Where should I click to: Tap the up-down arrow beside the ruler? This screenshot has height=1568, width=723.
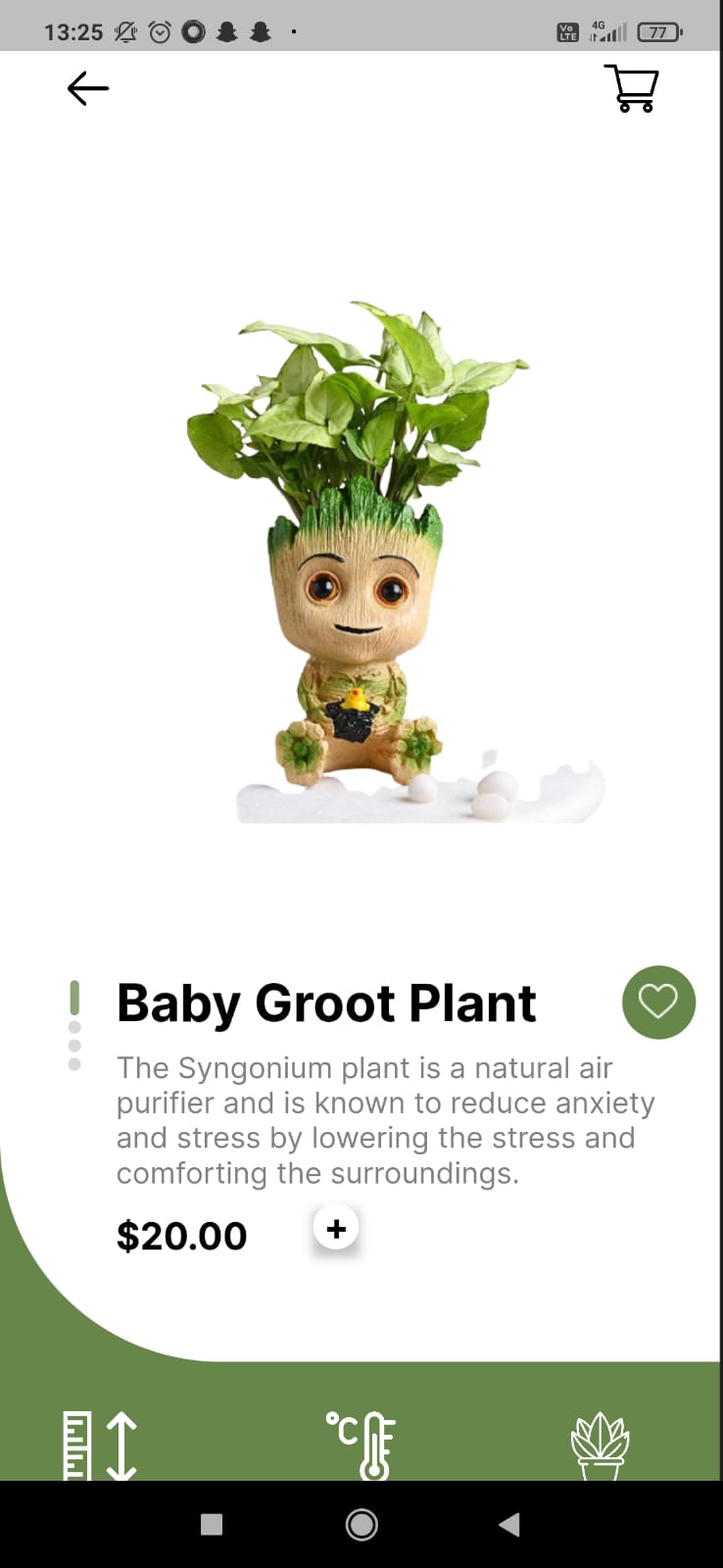click(120, 1443)
